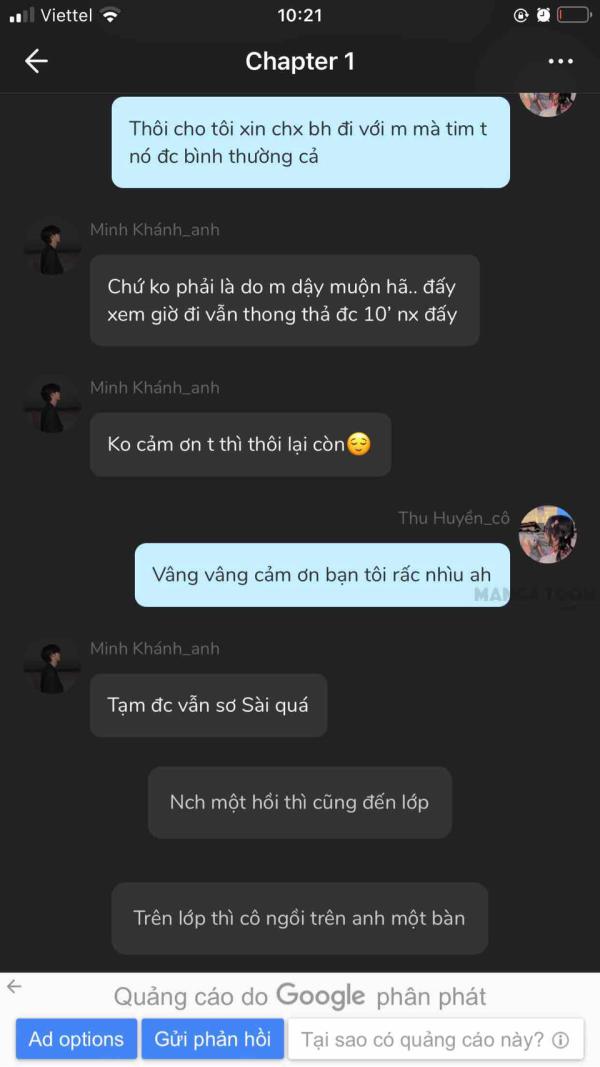Tap Gửi phản hồi button
The width and height of the screenshot is (600, 1067).
point(212,1039)
